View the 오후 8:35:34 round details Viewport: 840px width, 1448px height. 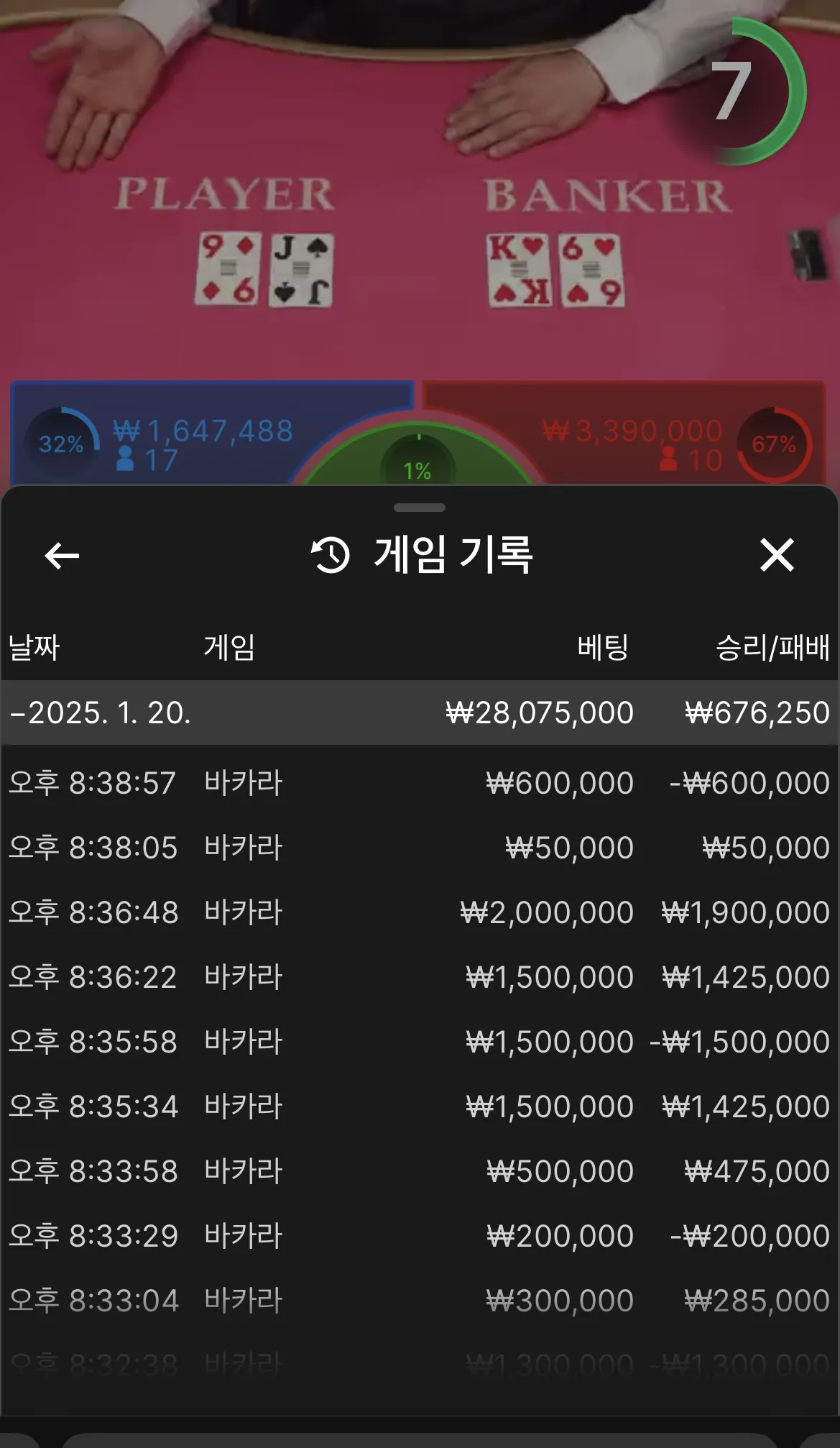tap(419, 1106)
